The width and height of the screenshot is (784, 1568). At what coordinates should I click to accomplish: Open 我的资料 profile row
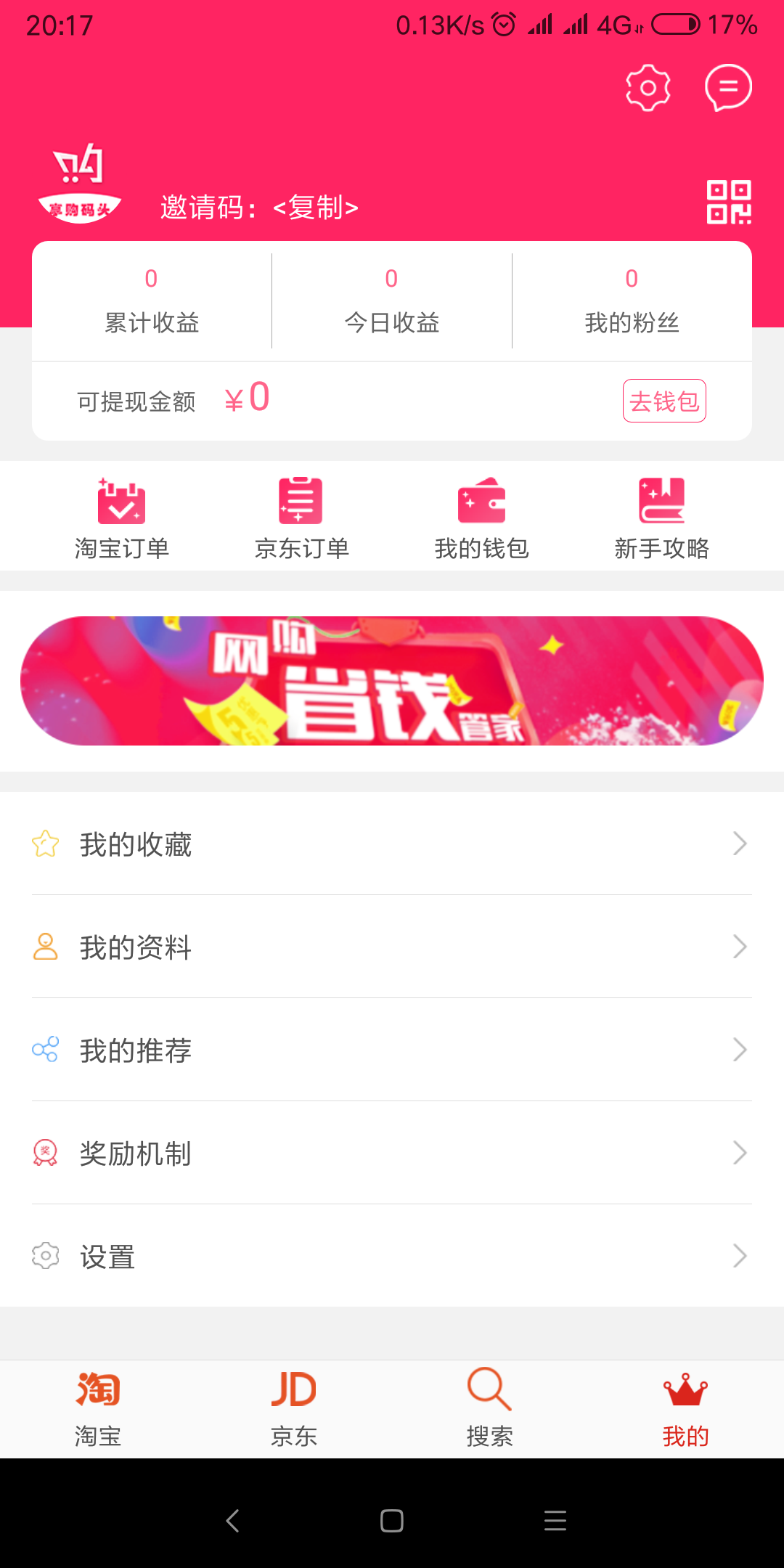[x=392, y=947]
